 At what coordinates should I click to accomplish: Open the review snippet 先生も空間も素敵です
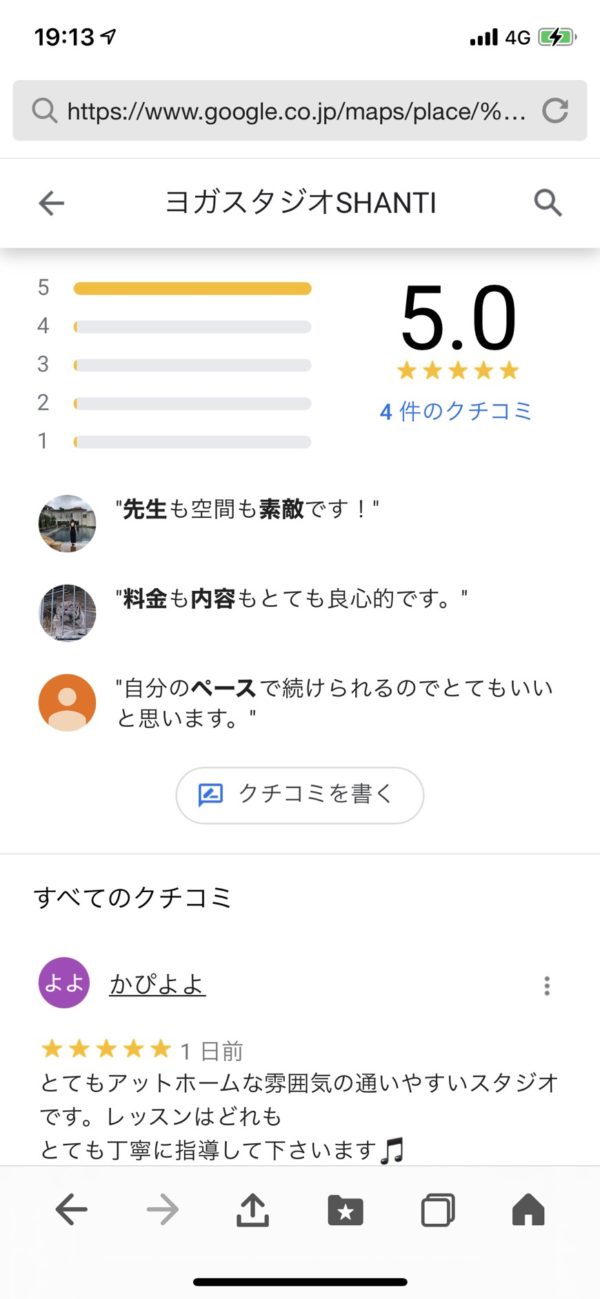[x=248, y=510]
